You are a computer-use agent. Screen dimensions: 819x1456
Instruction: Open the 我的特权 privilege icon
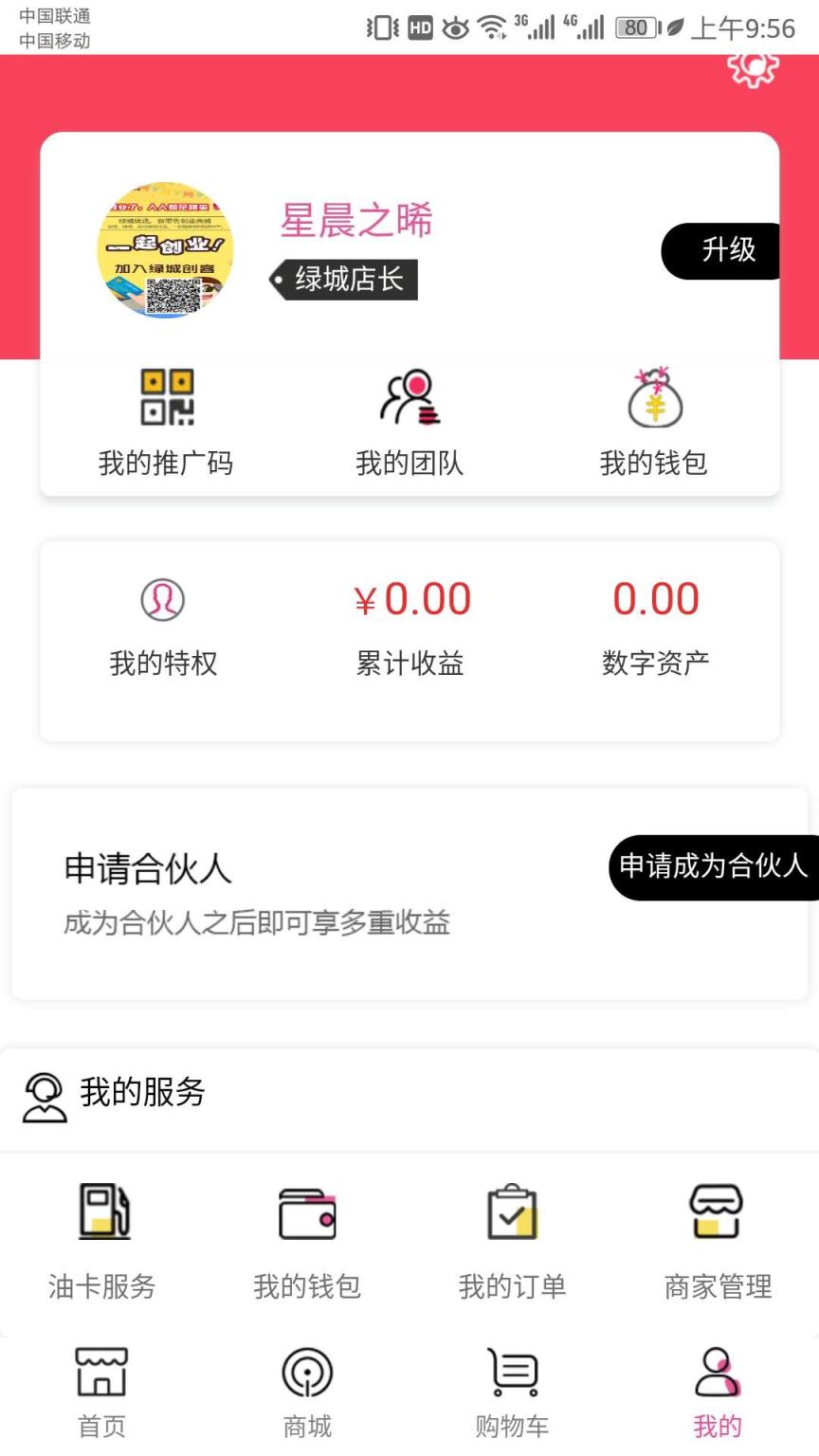pos(163,599)
